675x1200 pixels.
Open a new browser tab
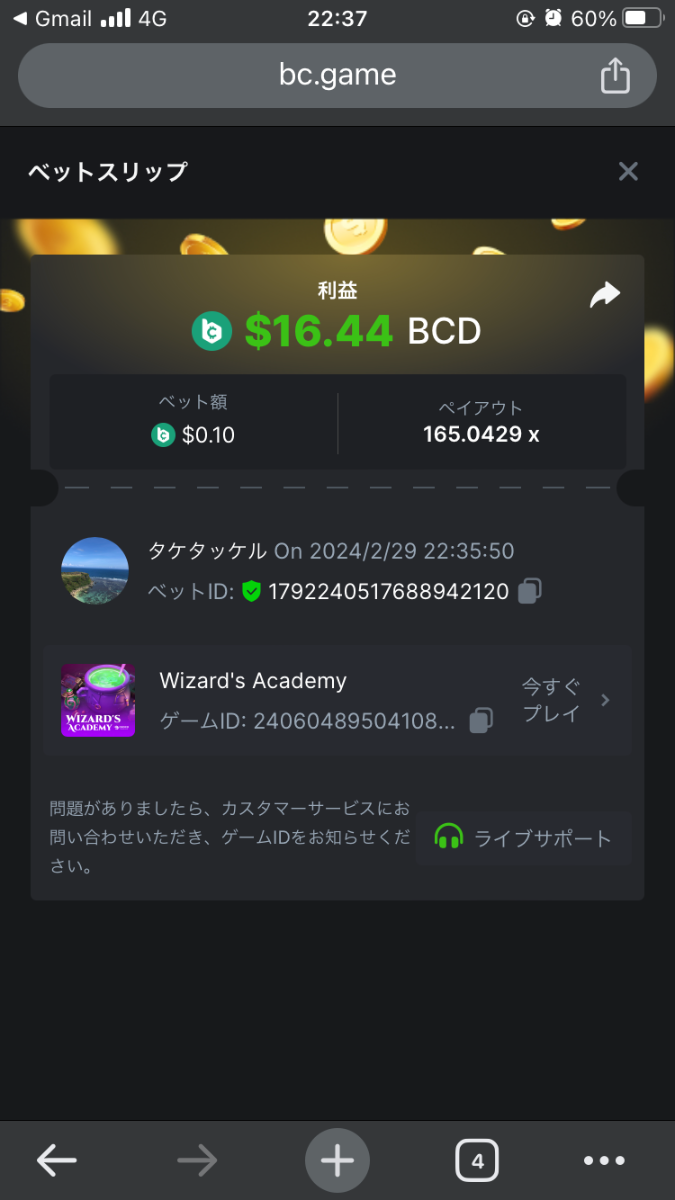[x=337, y=1160]
